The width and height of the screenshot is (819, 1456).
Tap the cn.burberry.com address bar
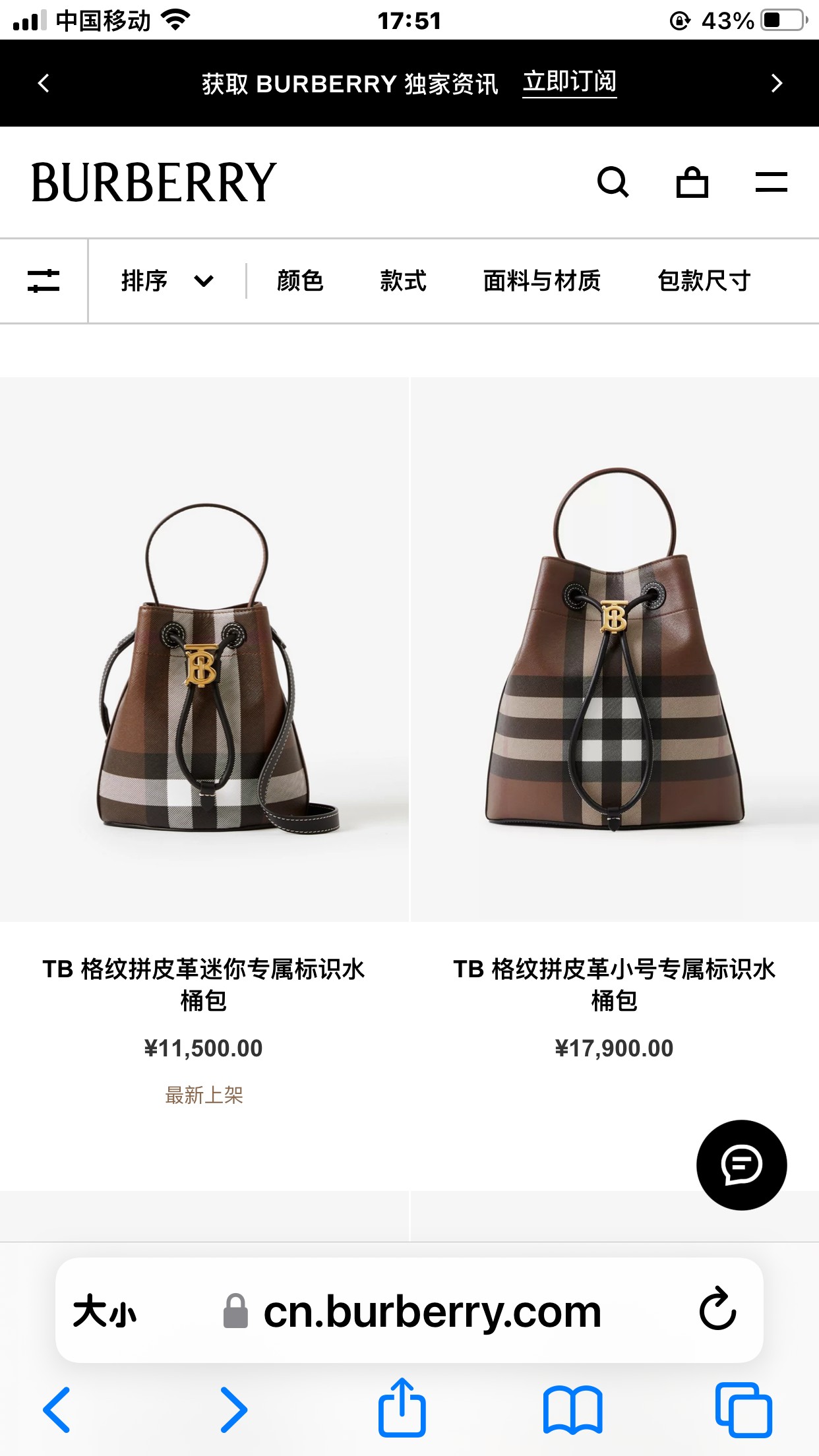tap(432, 1311)
